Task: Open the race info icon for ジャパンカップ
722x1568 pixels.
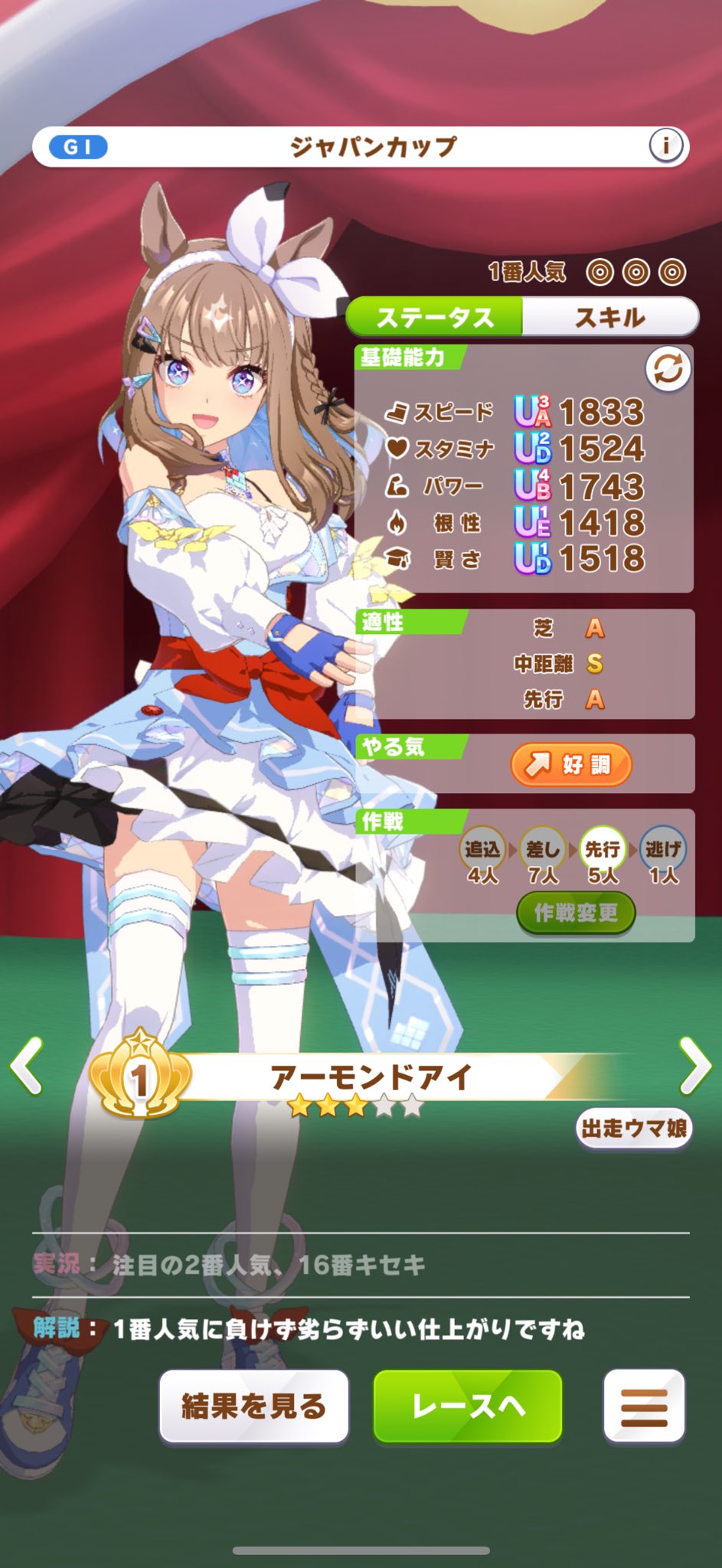Action: coord(665,145)
